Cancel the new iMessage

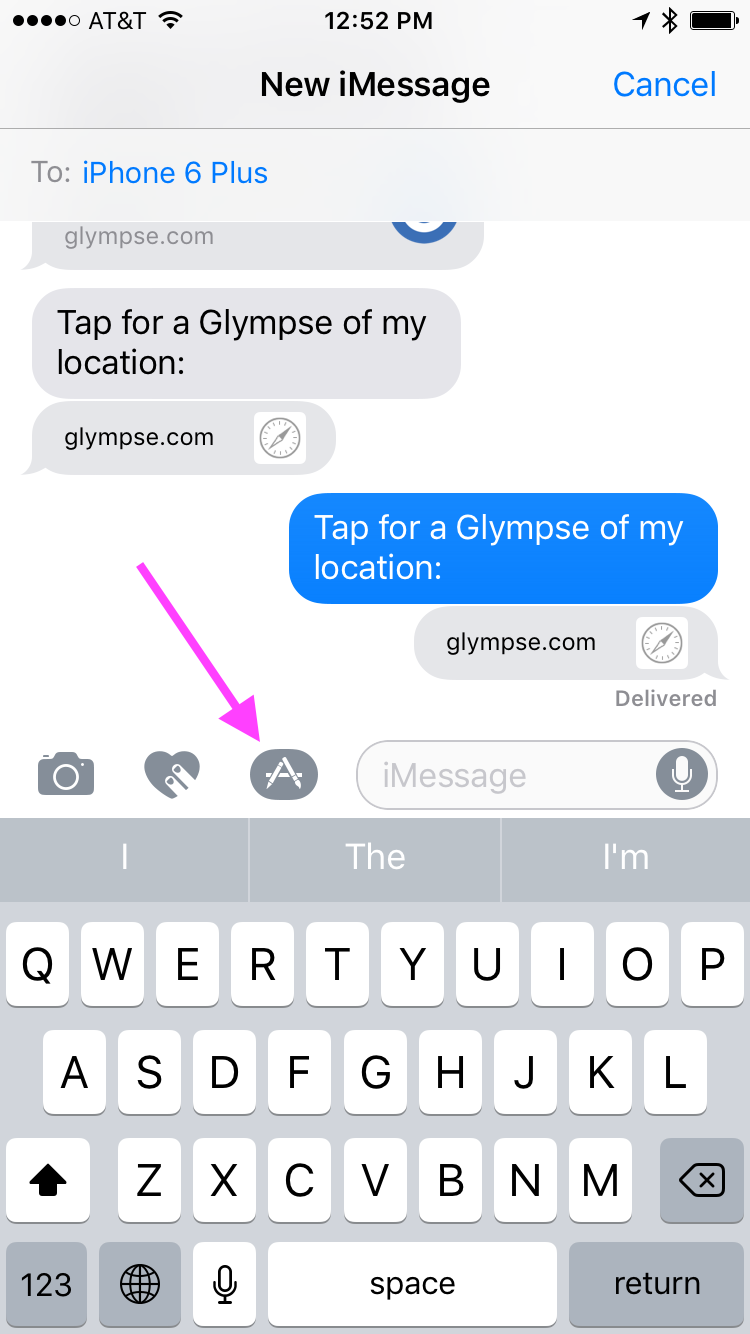[664, 85]
